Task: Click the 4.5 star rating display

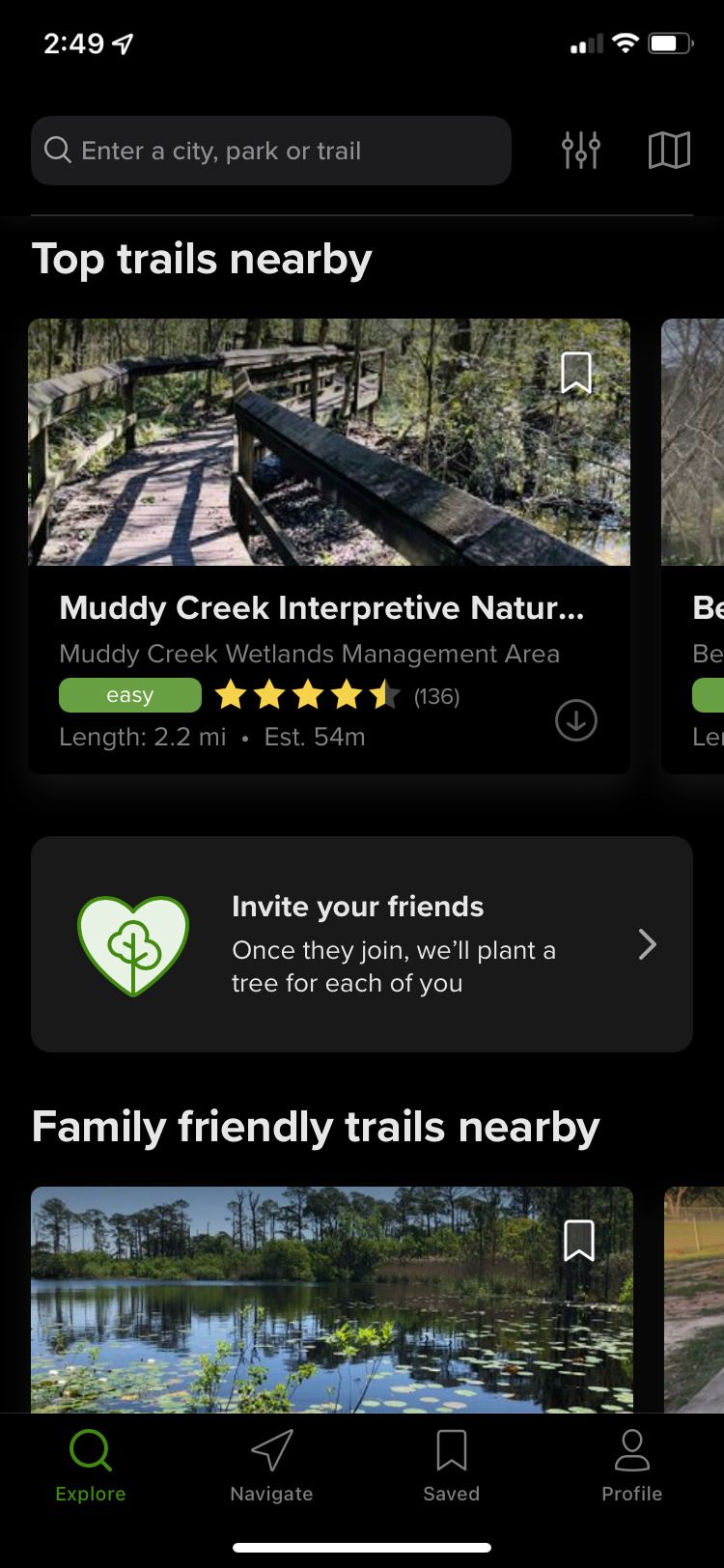Action: coord(307,695)
